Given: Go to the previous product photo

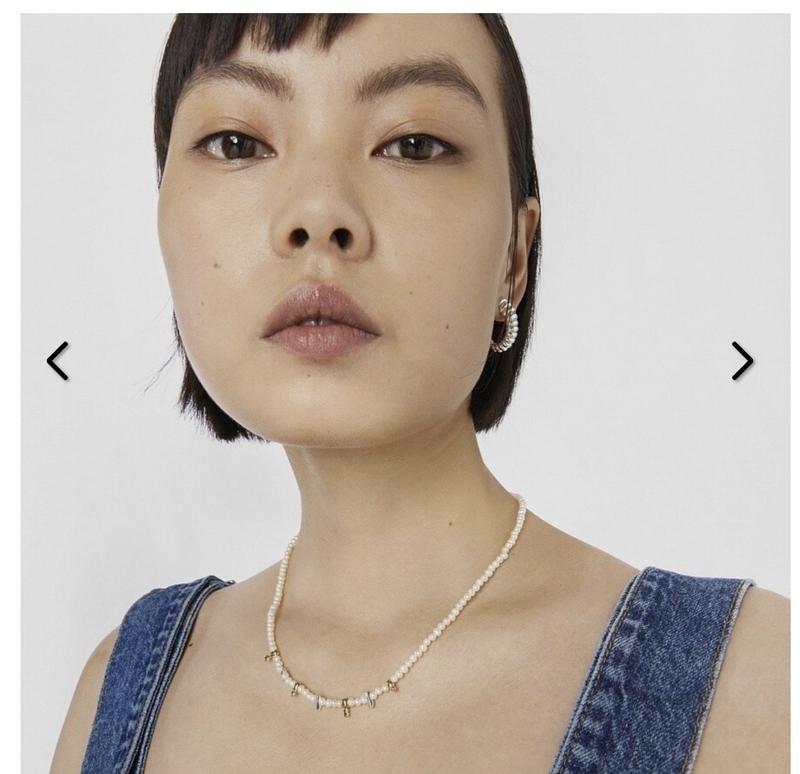Looking at the screenshot, I should coord(57,361).
